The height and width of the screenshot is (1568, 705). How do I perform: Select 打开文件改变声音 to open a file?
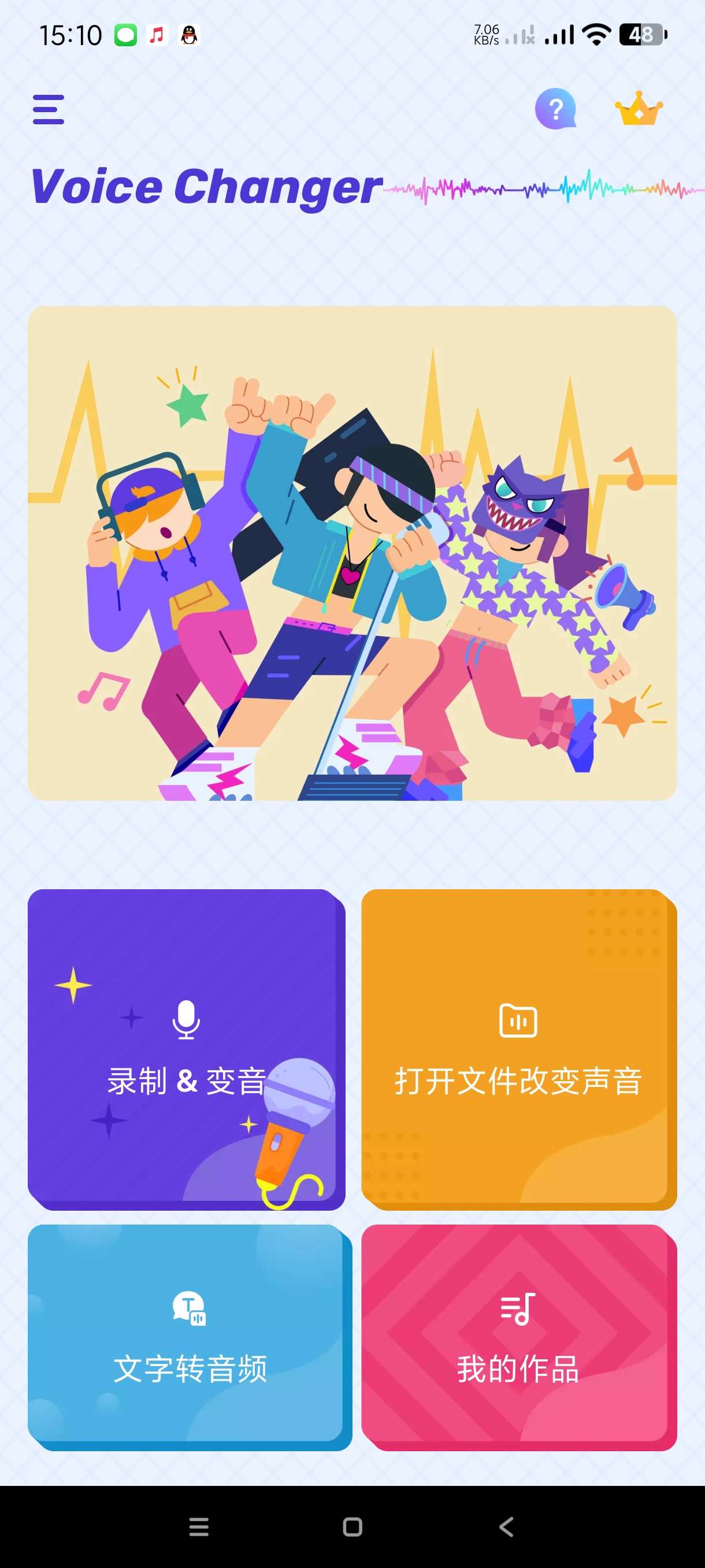[x=518, y=1048]
